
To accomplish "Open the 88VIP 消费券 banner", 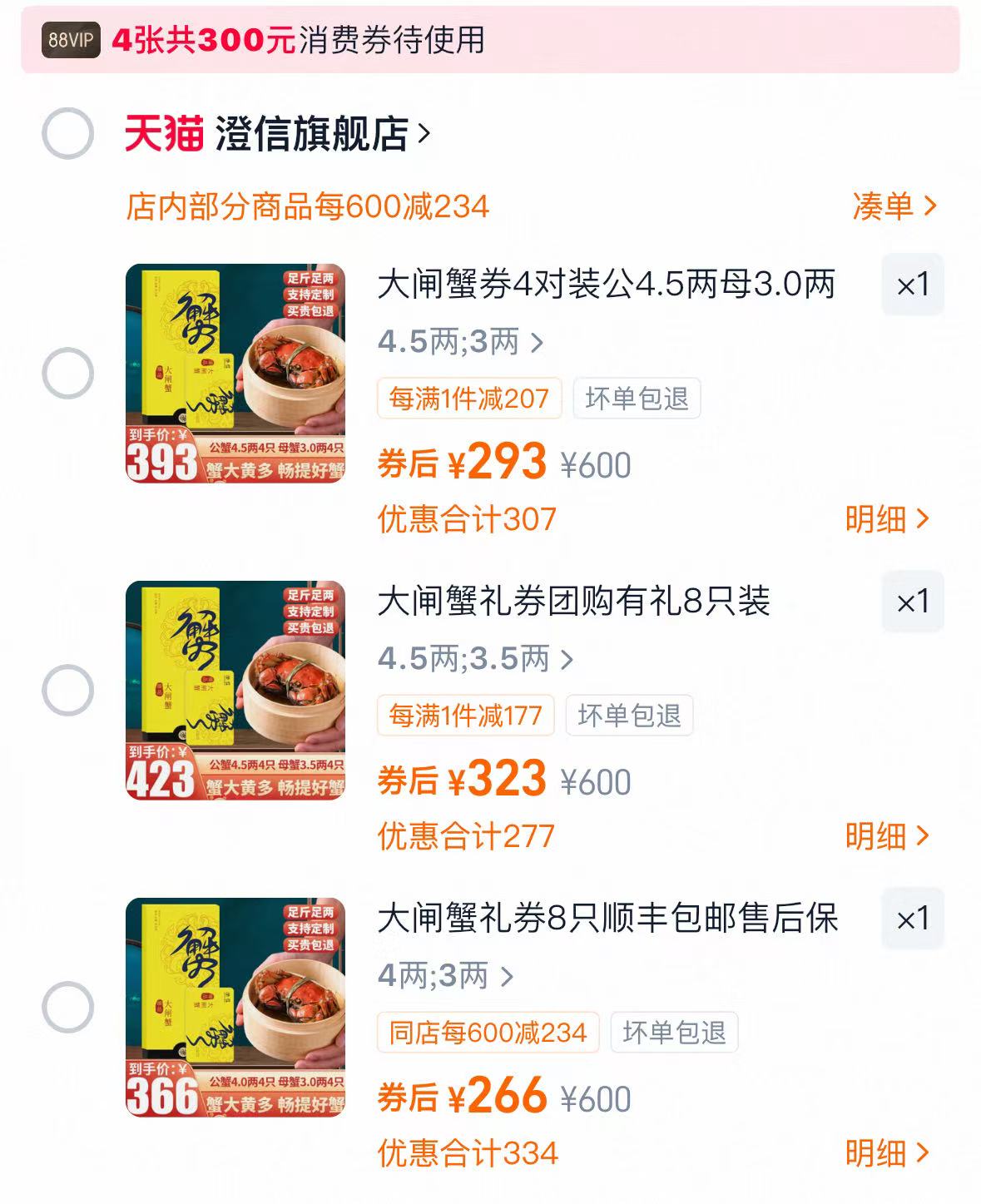I will [x=490, y=40].
